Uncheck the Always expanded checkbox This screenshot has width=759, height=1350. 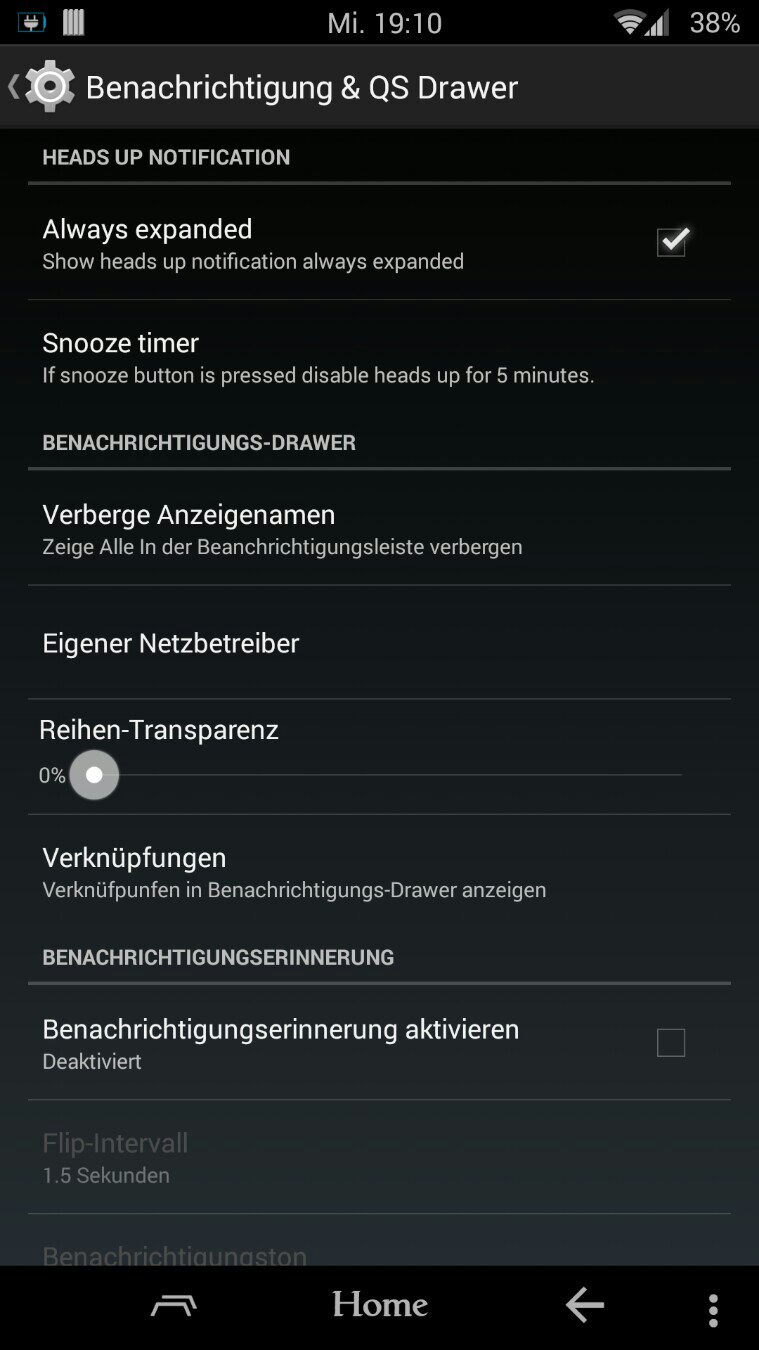(x=671, y=242)
